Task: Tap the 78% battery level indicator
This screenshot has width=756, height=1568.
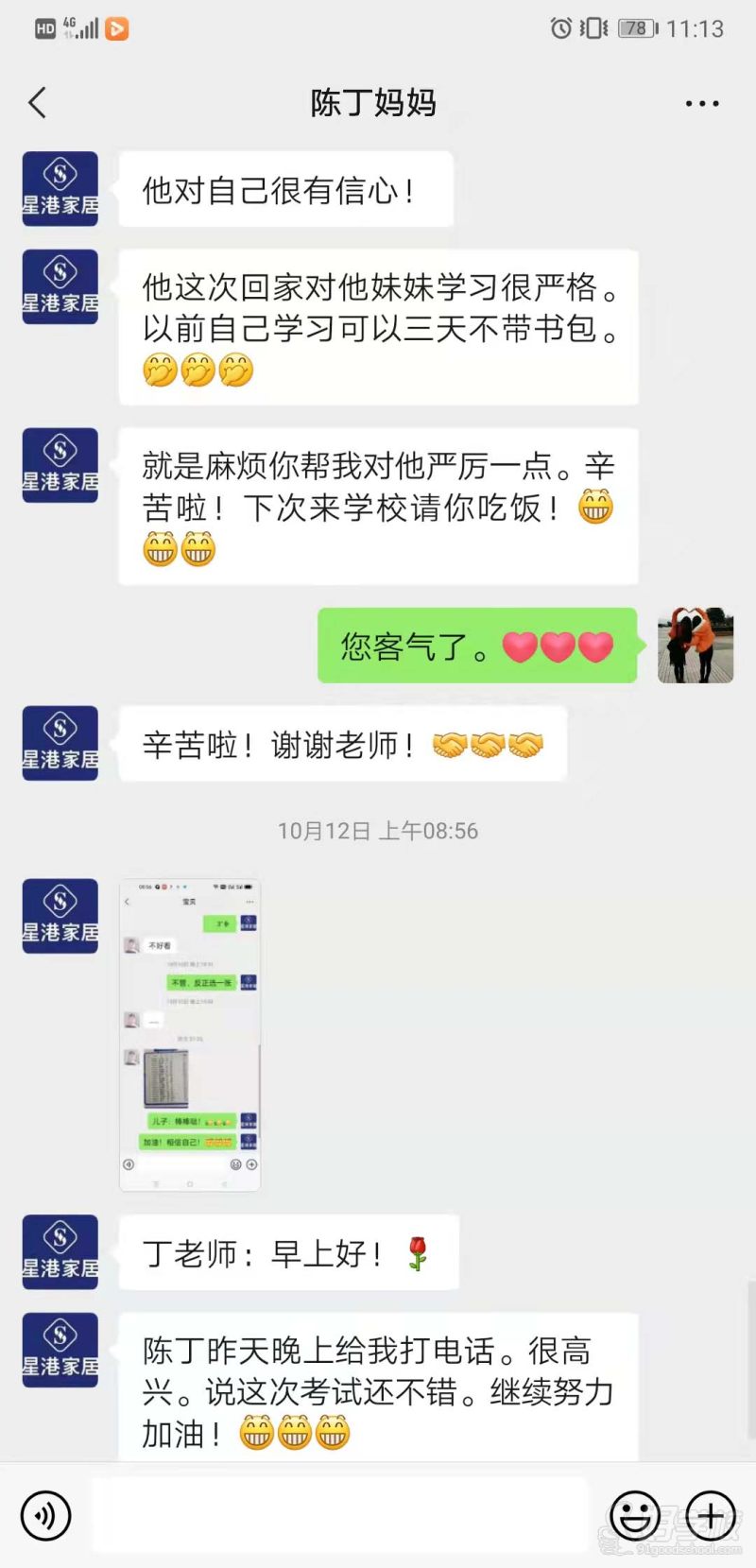Action: pos(636,28)
